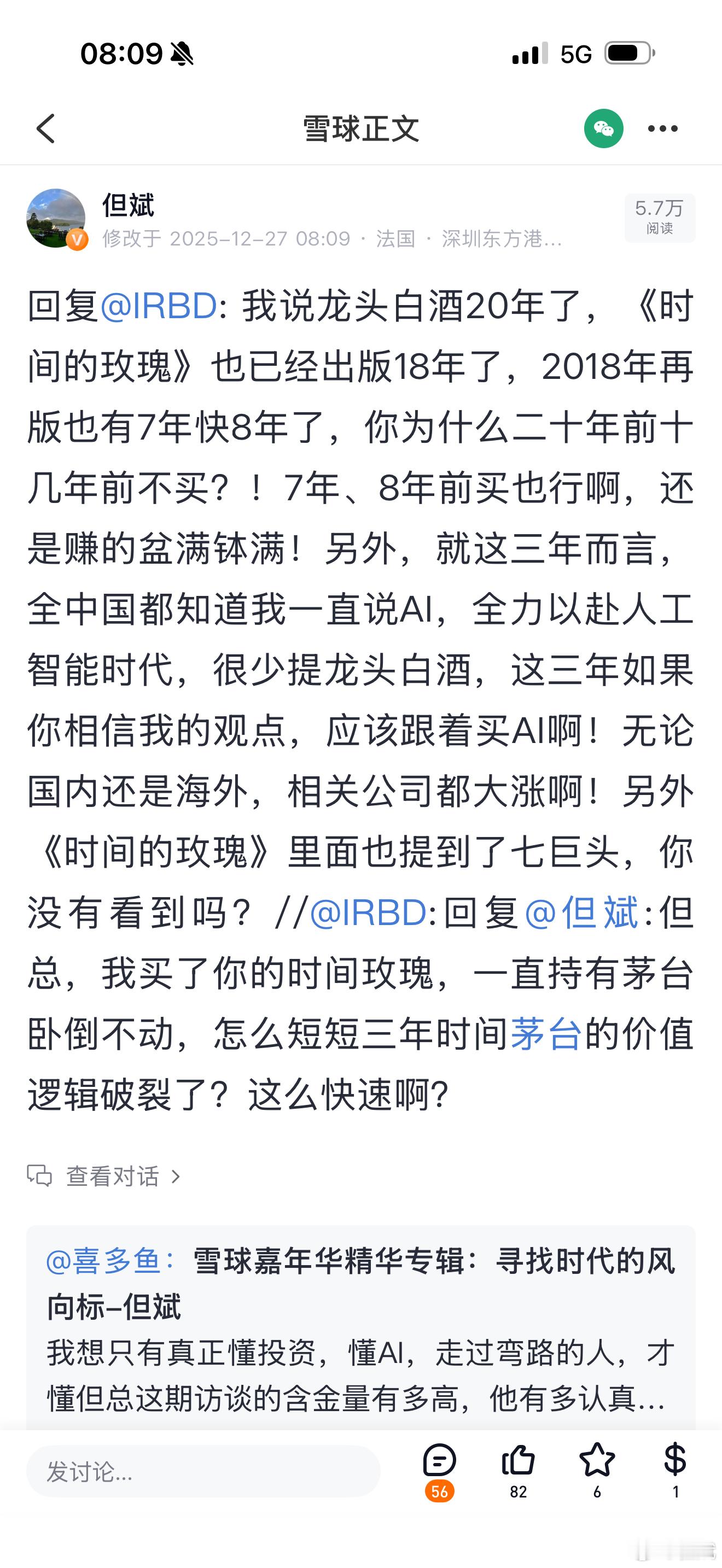Expand the truncated location text 深圳东方港
Viewport: 722px width, 1568px height.
click(499, 238)
